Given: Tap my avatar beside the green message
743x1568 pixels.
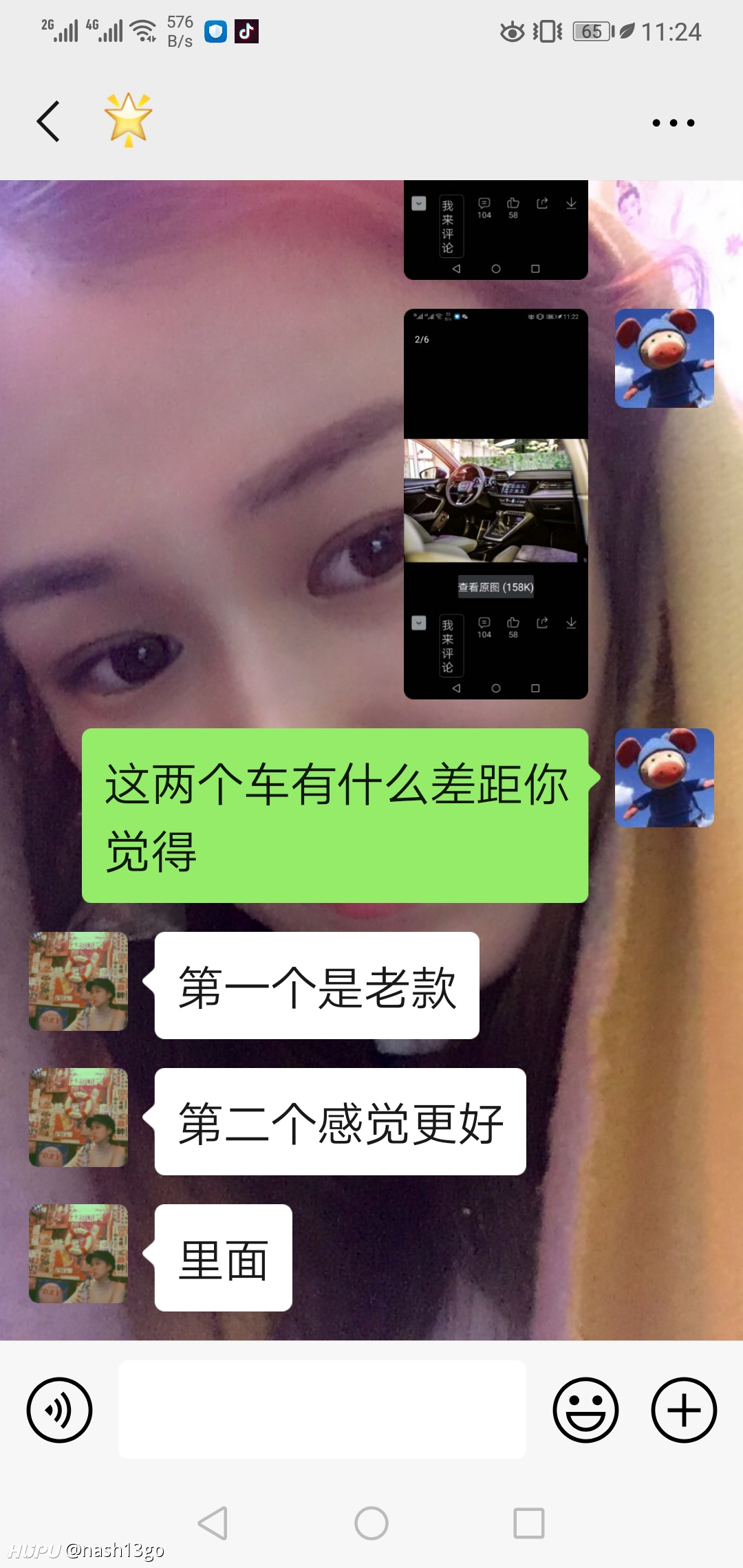Looking at the screenshot, I should click(665, 778).
